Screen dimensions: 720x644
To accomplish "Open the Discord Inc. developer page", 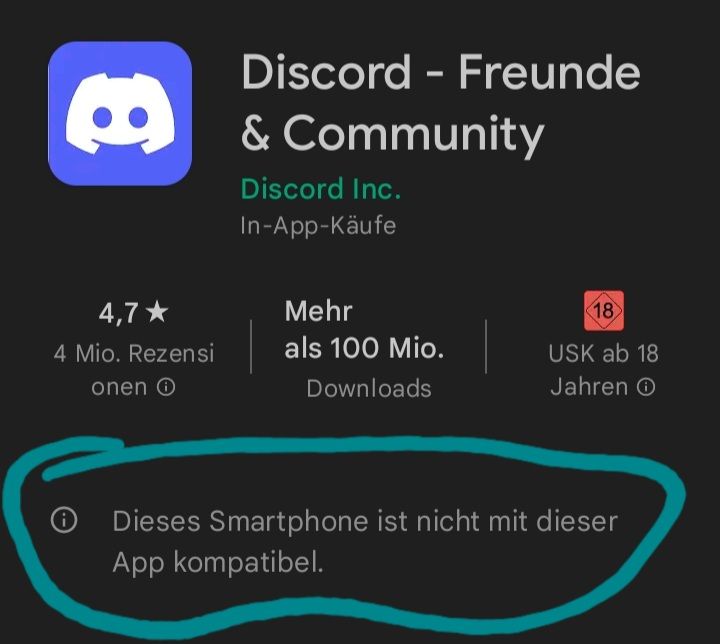I will coord(321,188).
